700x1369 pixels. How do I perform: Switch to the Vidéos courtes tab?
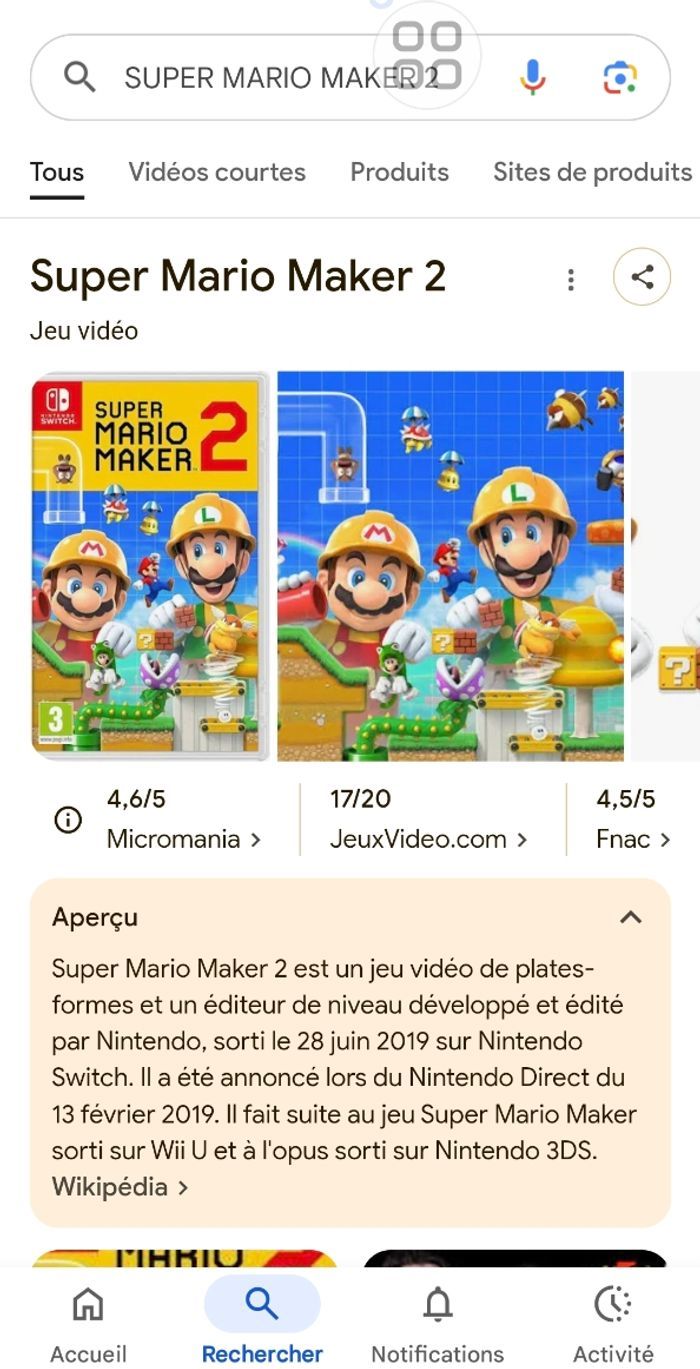(x=217, y=172)
